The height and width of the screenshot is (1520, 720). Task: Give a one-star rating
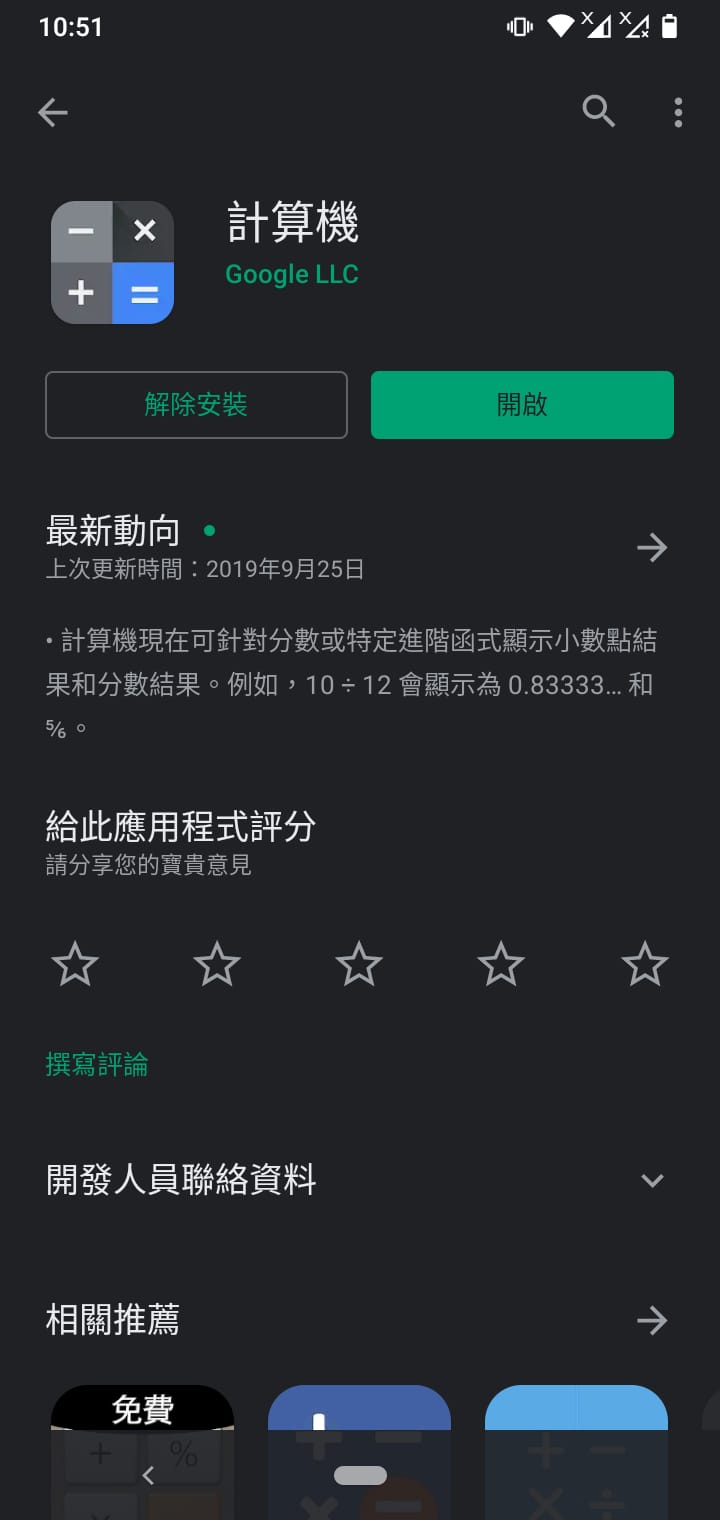coord(75,963)
